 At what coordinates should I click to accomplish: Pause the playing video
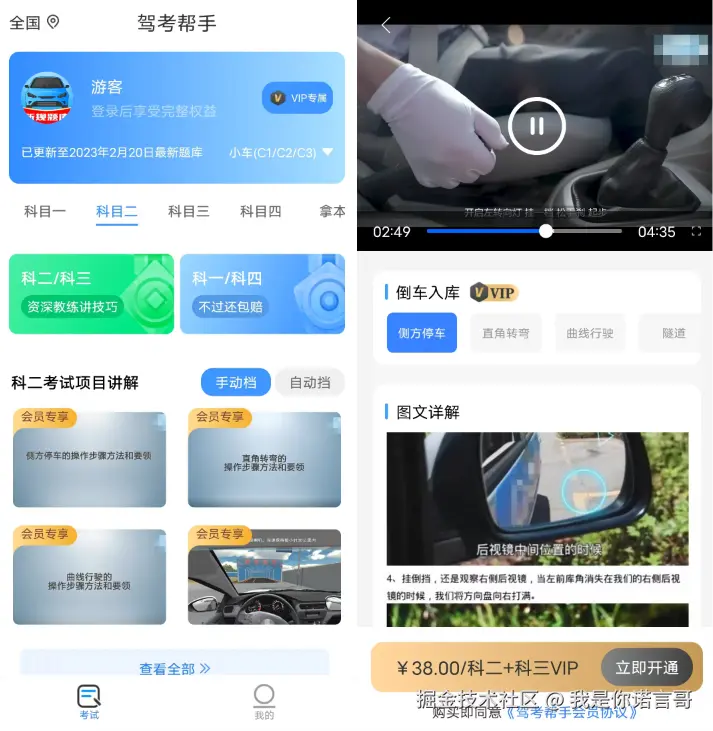pyautogui.click(x=537, y=126)
